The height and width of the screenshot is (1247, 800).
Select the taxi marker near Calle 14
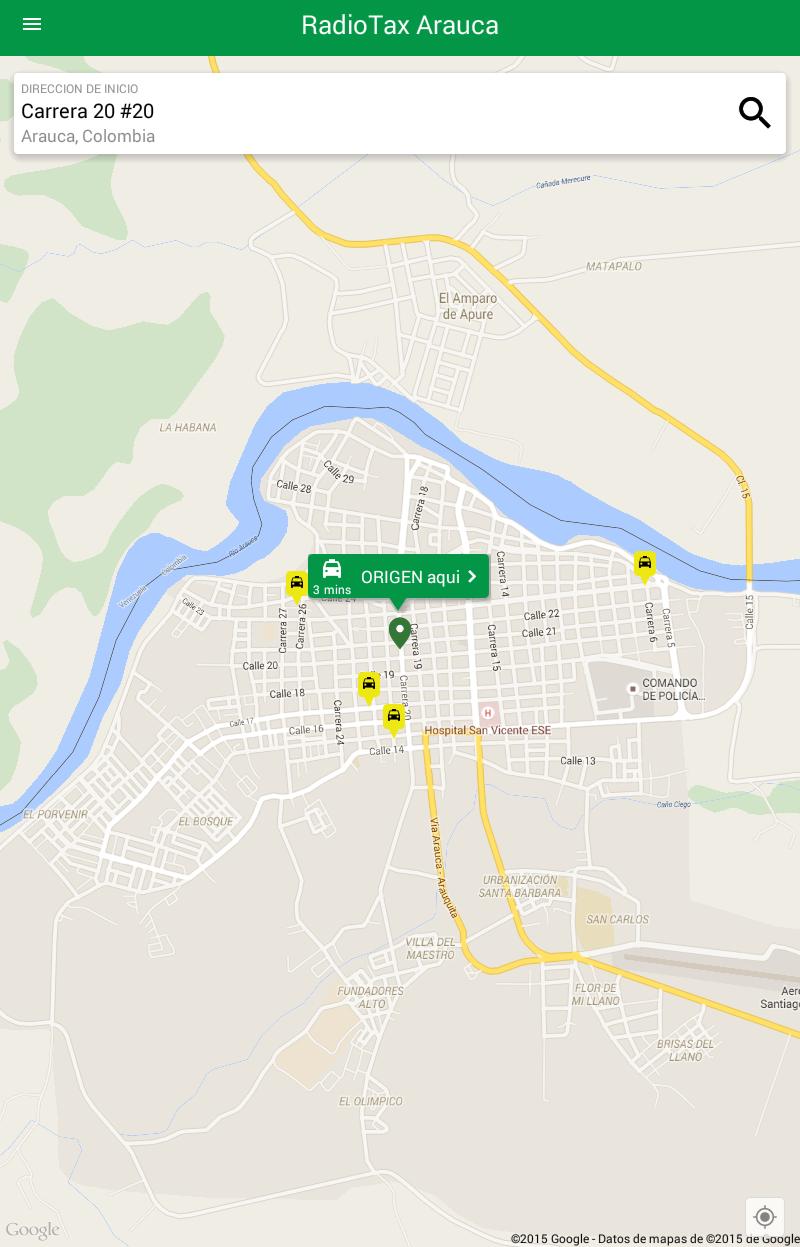pos(393,716)
